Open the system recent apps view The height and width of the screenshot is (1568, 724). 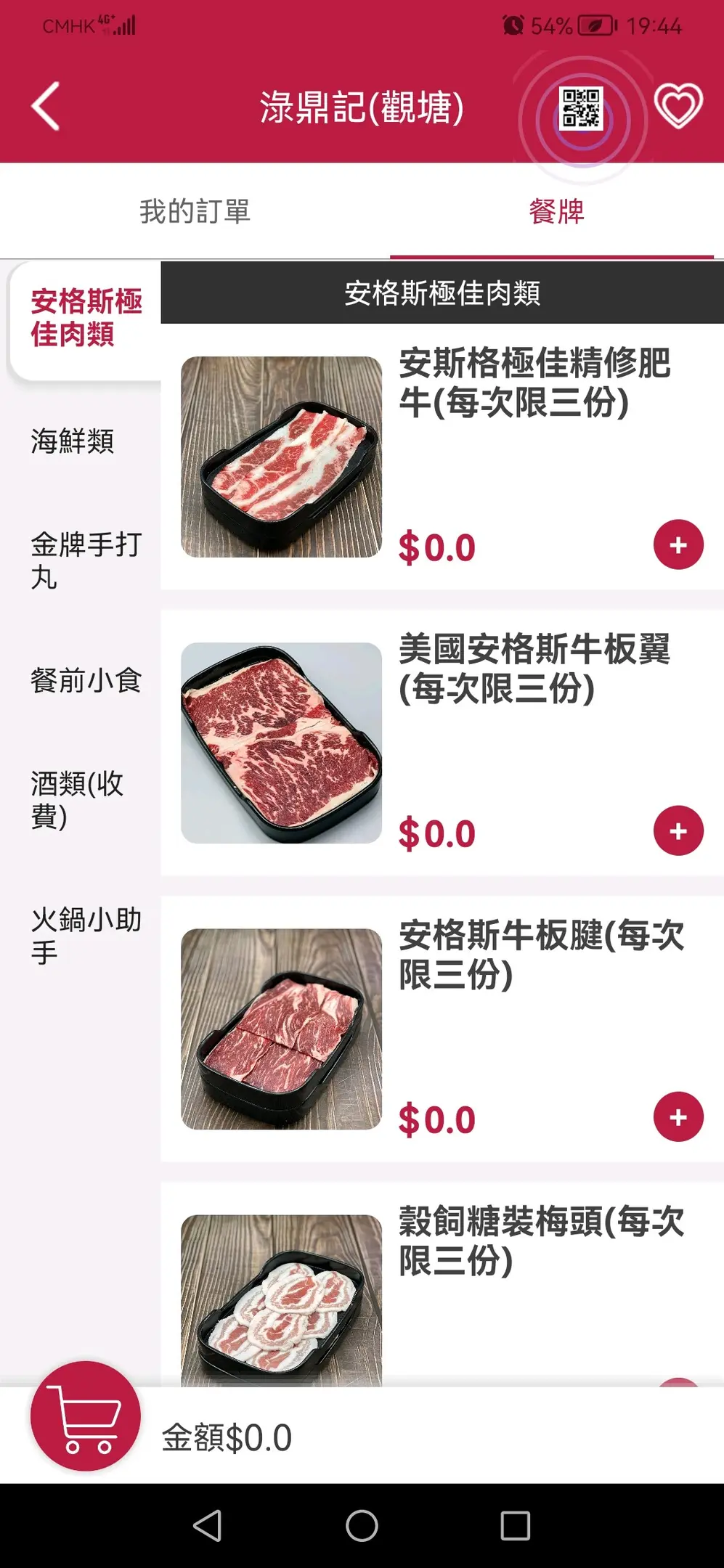click(x=515, y=1525)
